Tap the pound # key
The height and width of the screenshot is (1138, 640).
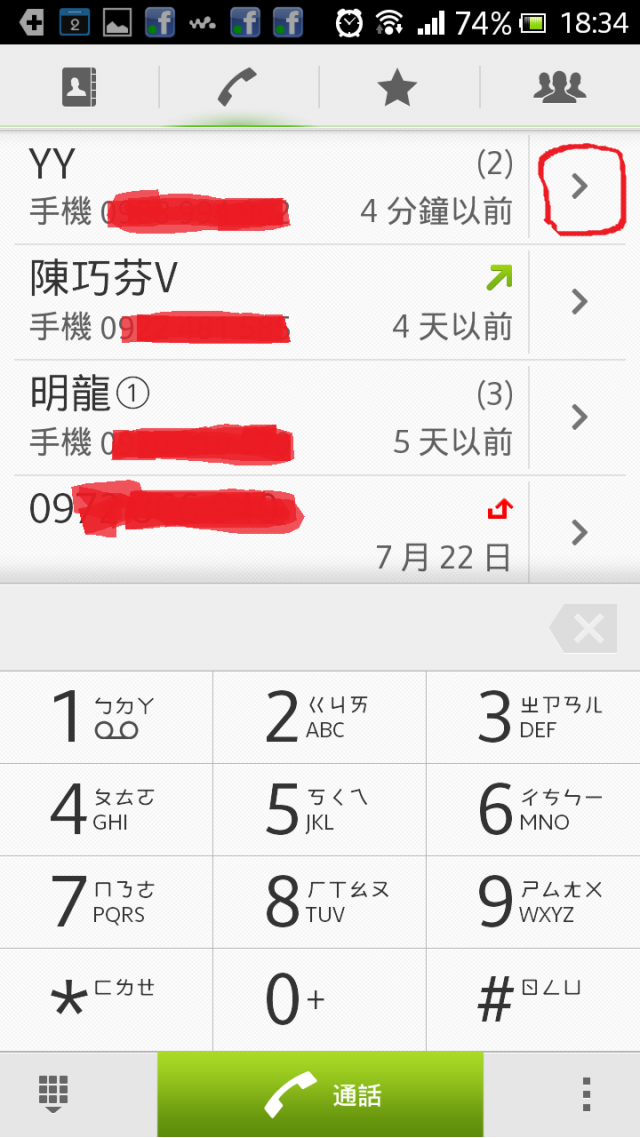coord(533,998)
